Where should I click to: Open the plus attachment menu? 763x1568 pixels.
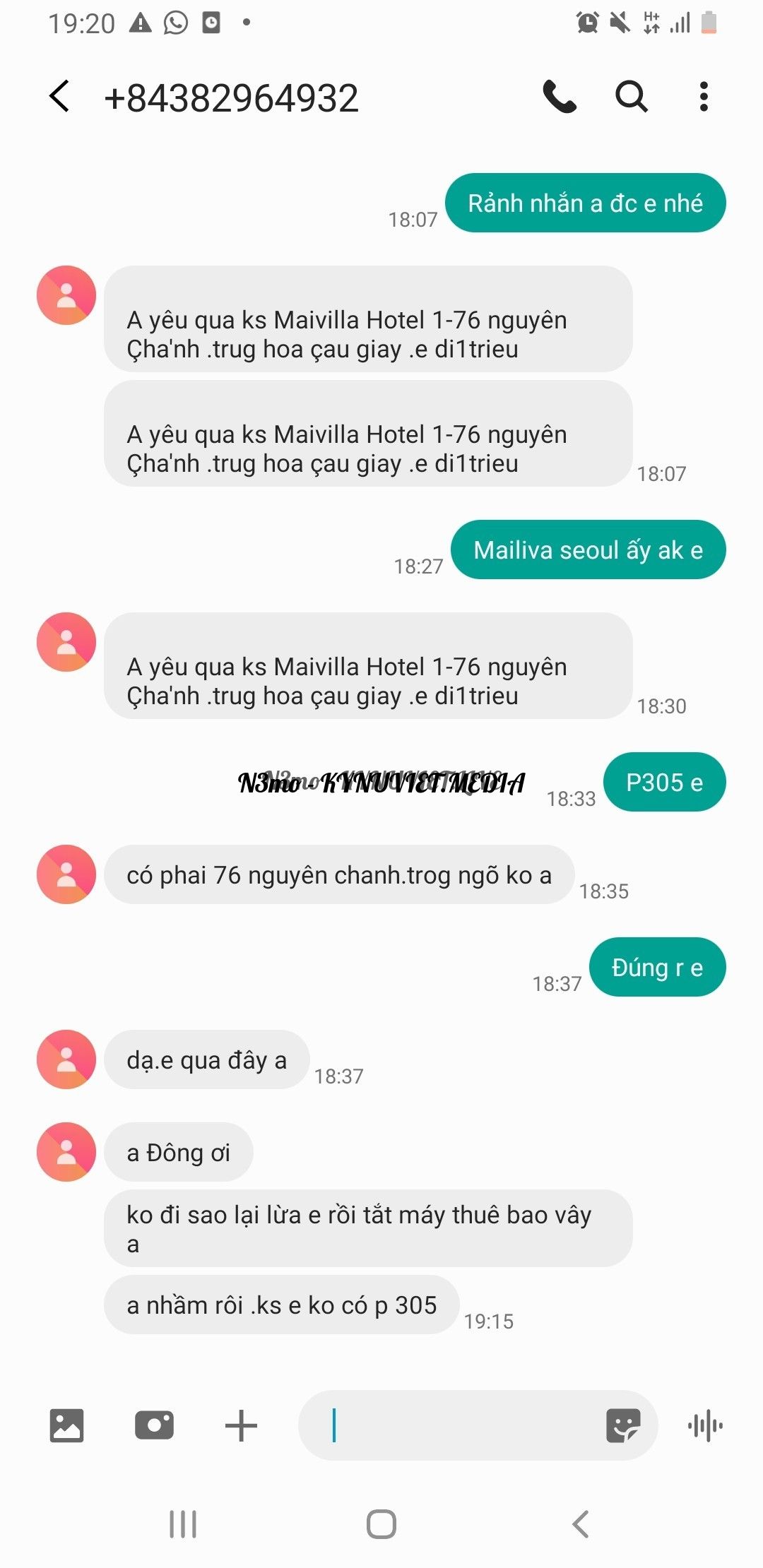point(240,1425)
